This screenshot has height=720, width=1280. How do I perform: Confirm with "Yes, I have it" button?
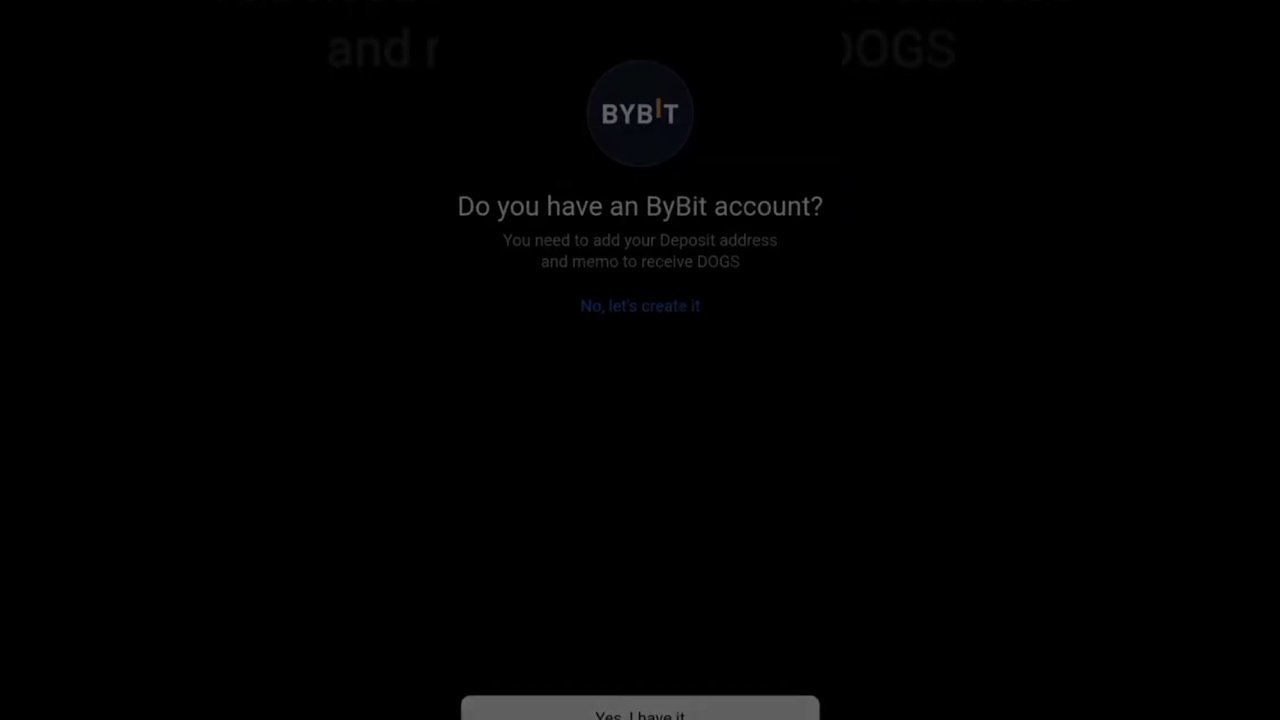pos(640,710)
